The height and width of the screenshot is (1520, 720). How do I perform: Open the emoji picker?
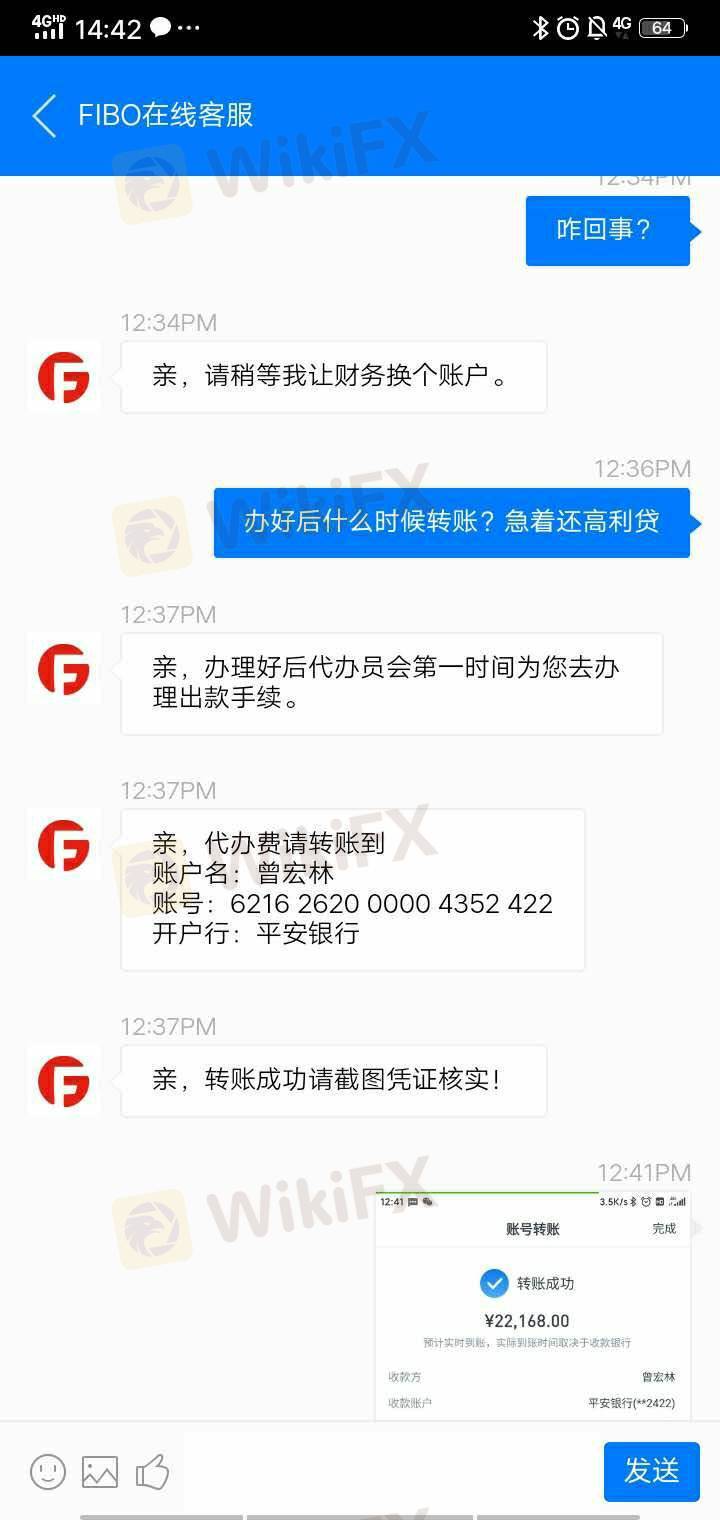pyautogui.click(x=48, y=1471)
